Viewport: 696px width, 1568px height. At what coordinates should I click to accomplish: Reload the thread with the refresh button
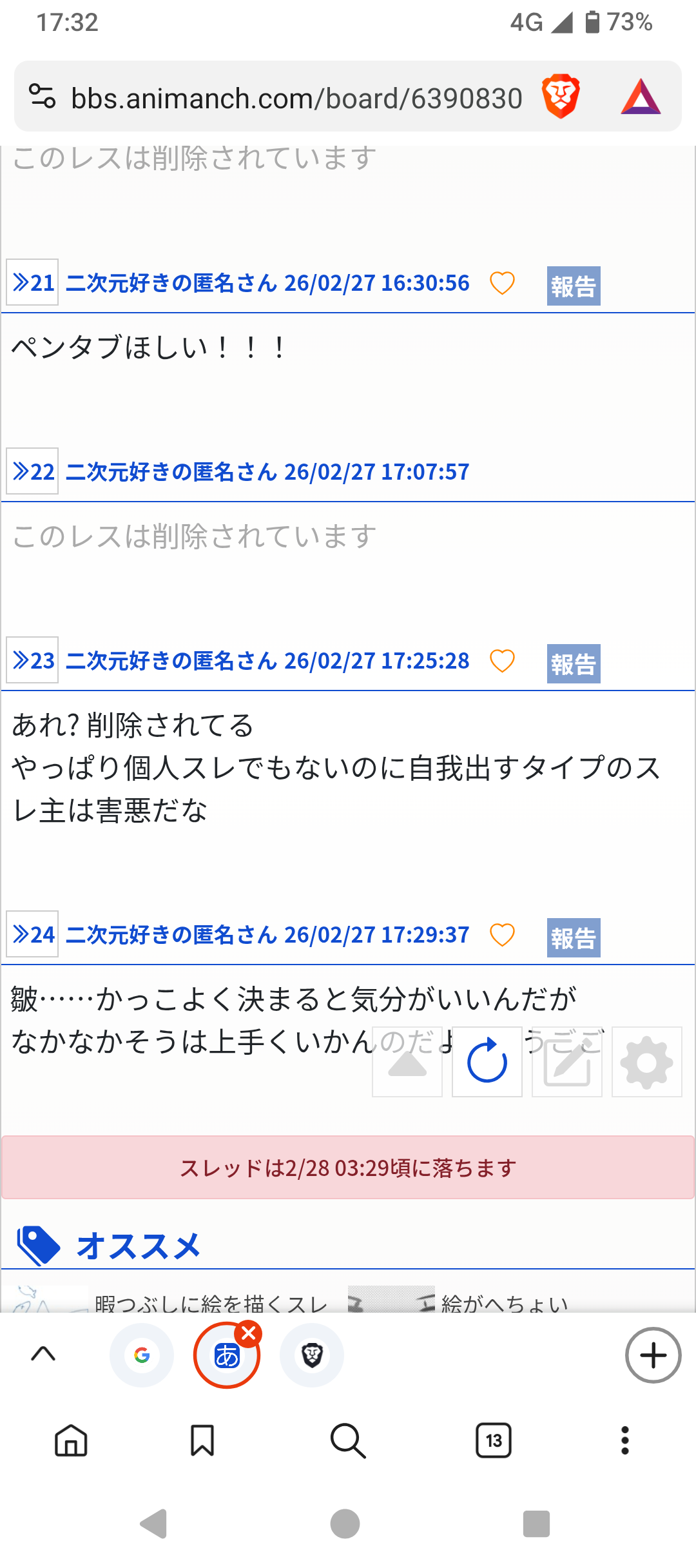coord(487,1062)
